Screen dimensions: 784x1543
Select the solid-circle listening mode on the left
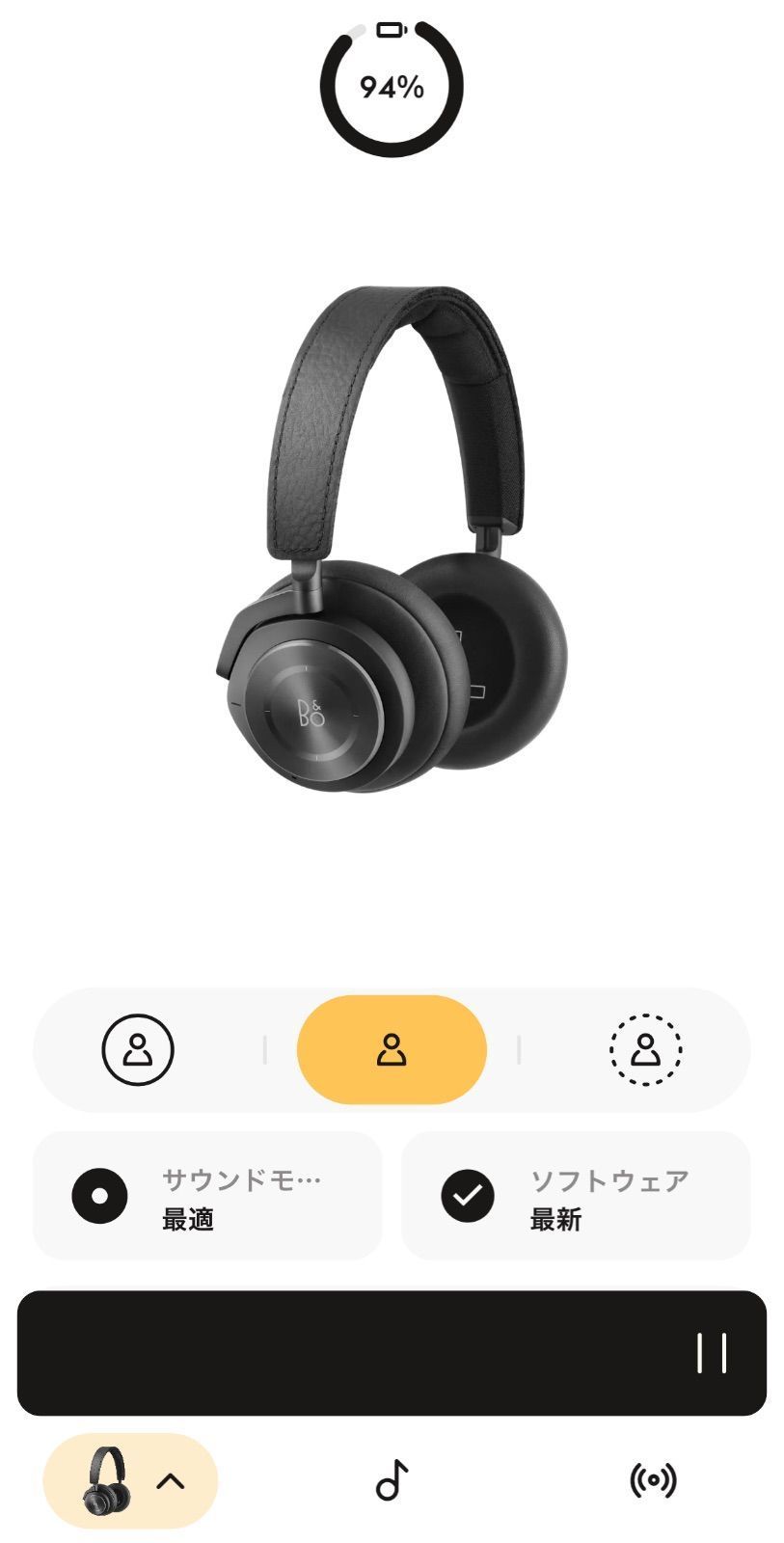pos(138,1049)
